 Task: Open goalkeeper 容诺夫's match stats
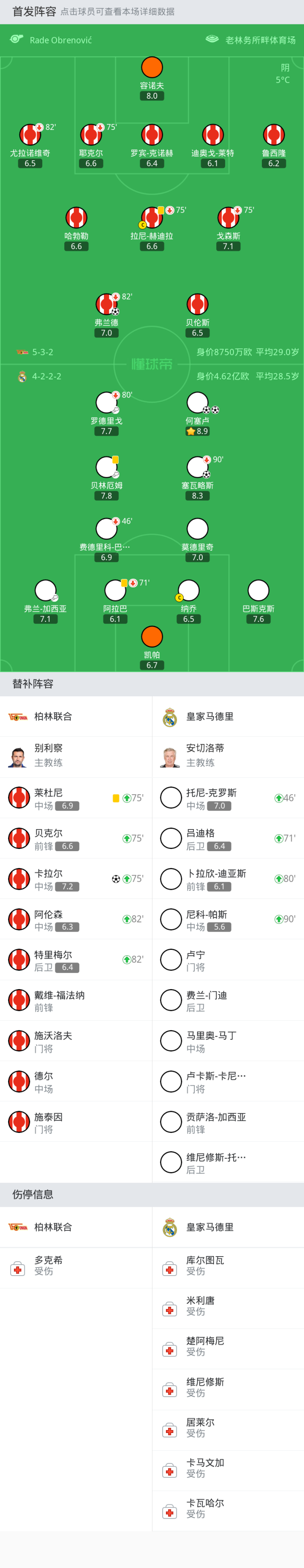pos(152,68)
